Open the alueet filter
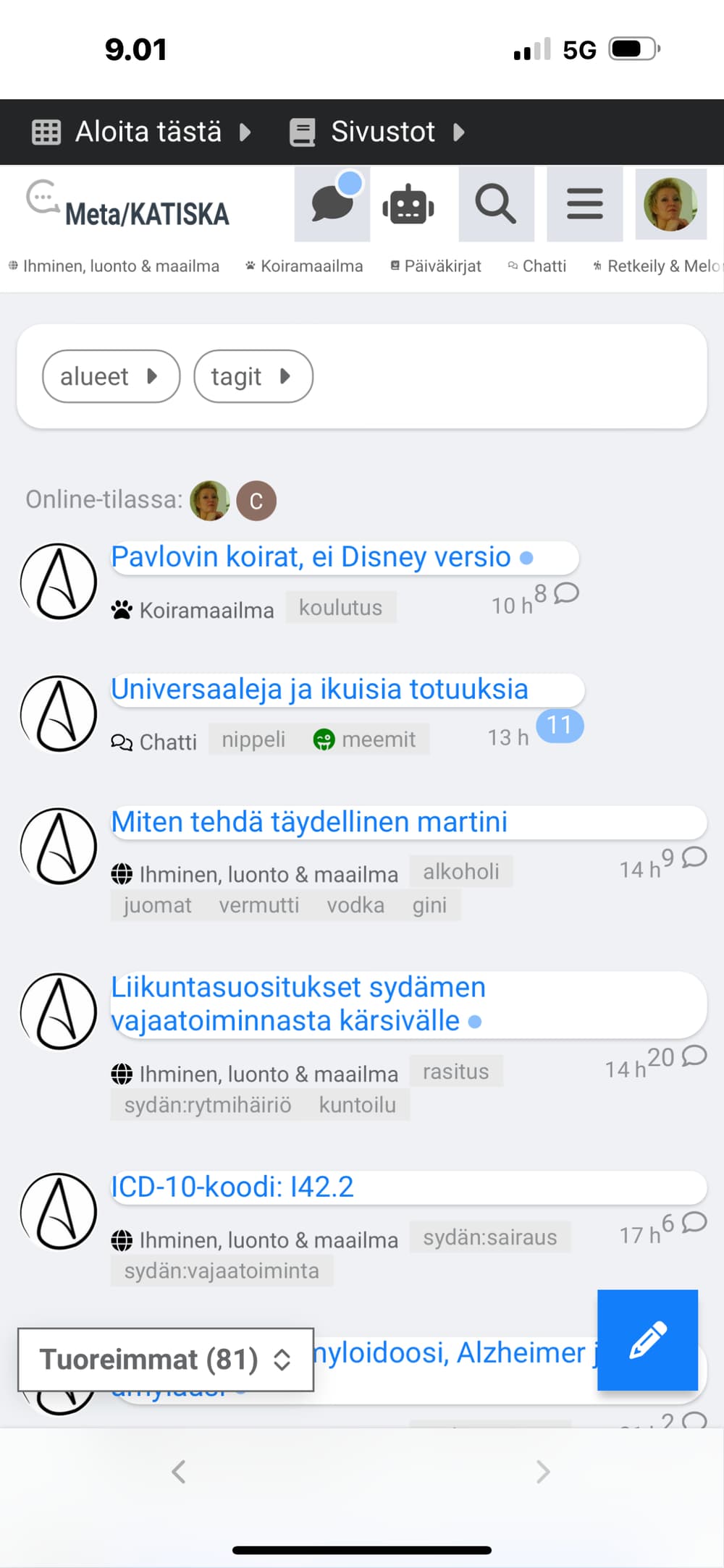The image size is (724, 1568). coord(111,376)
